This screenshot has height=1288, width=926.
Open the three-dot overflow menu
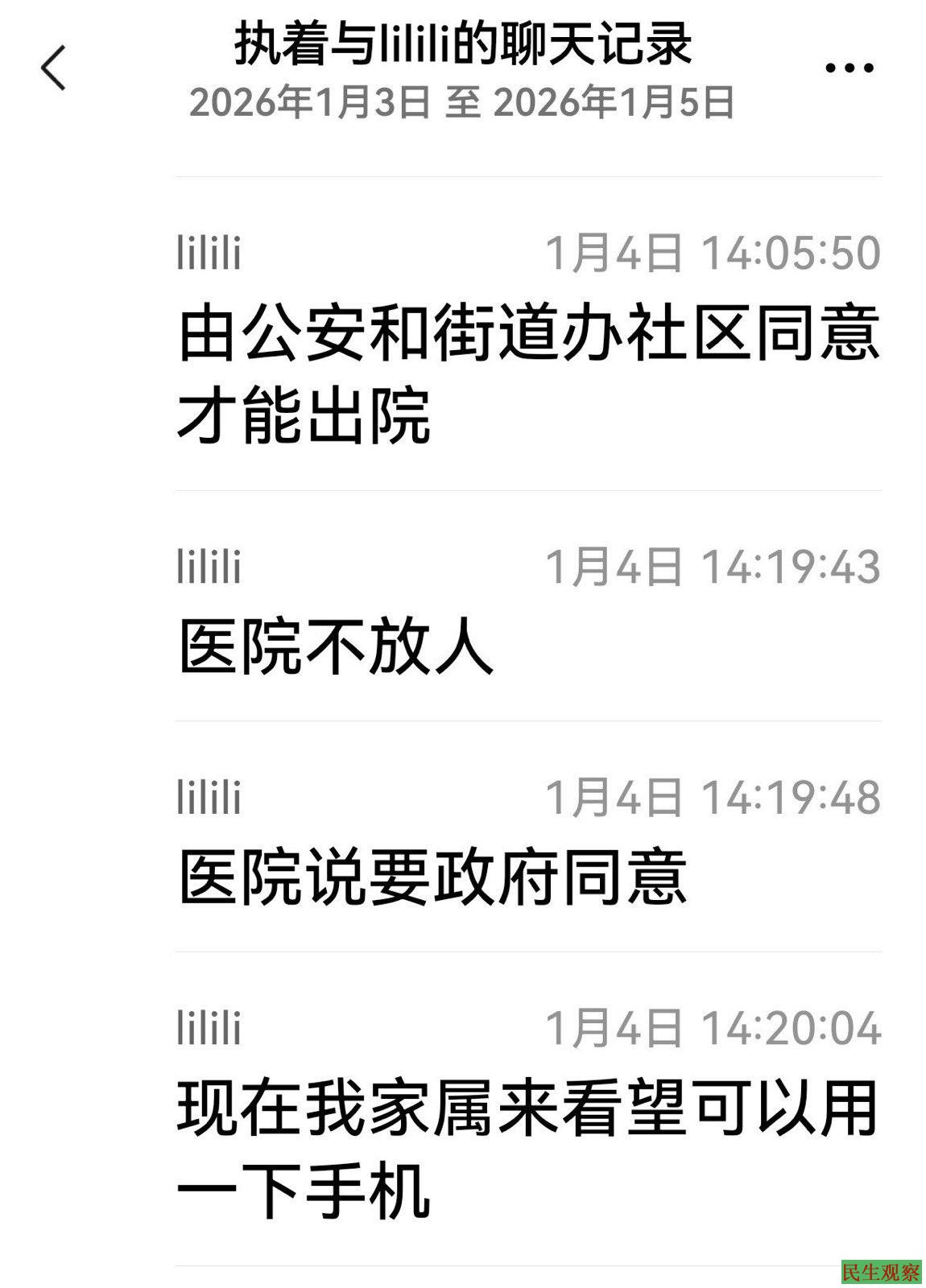point(850,68)
